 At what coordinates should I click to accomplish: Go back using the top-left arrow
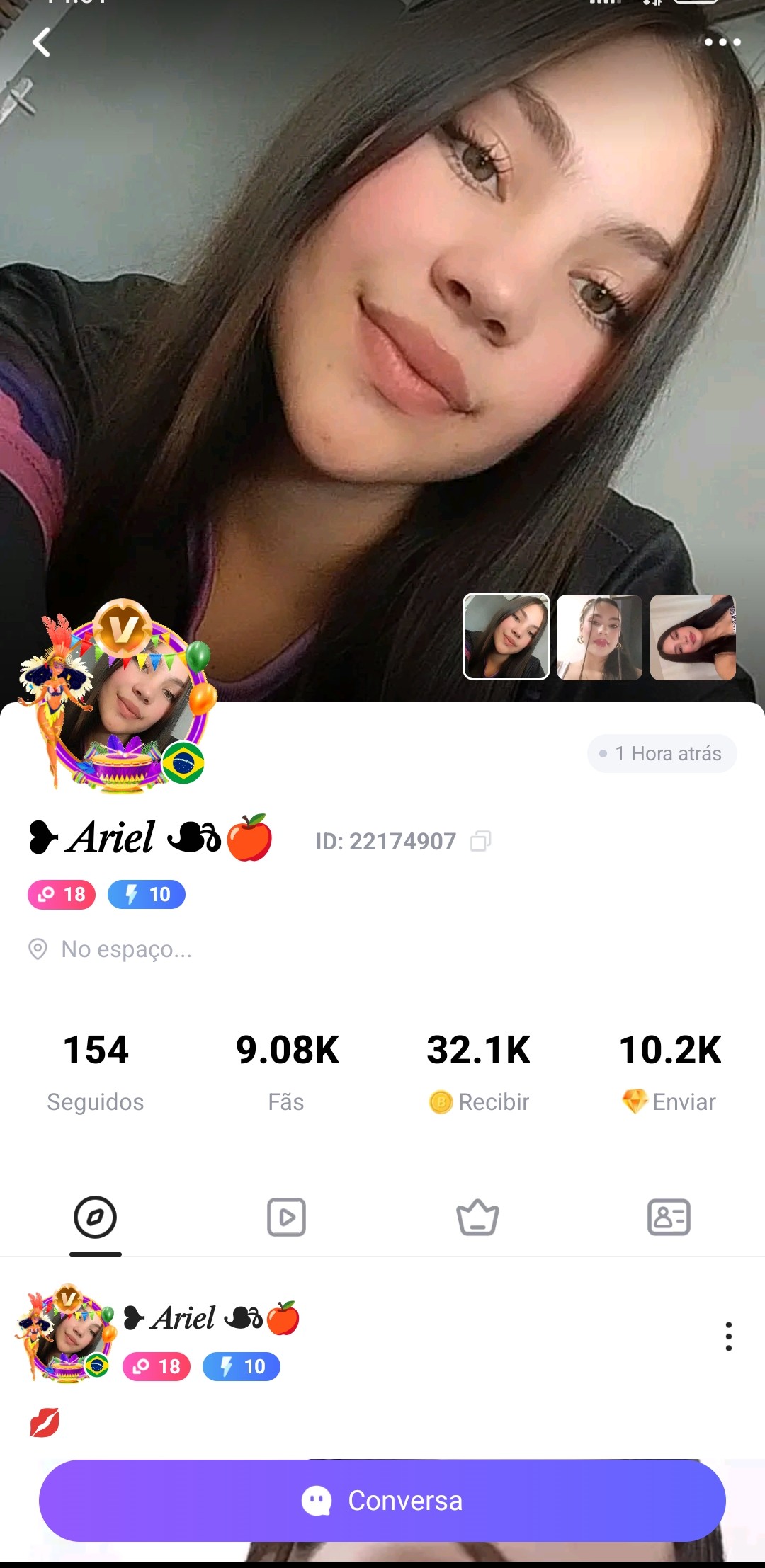42,42
